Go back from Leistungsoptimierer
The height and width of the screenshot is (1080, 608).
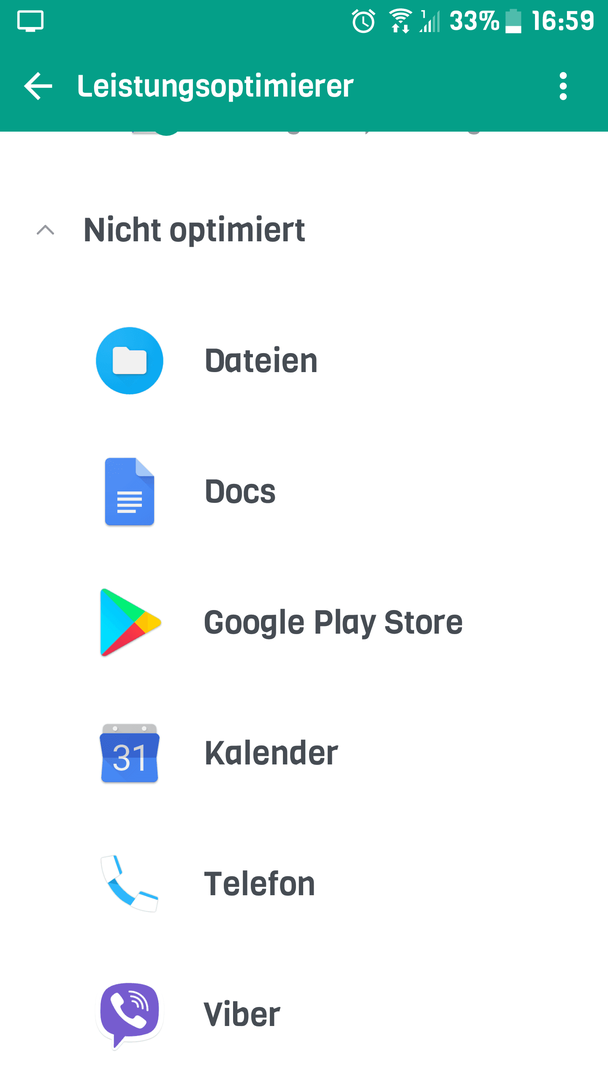coord(38,86)
